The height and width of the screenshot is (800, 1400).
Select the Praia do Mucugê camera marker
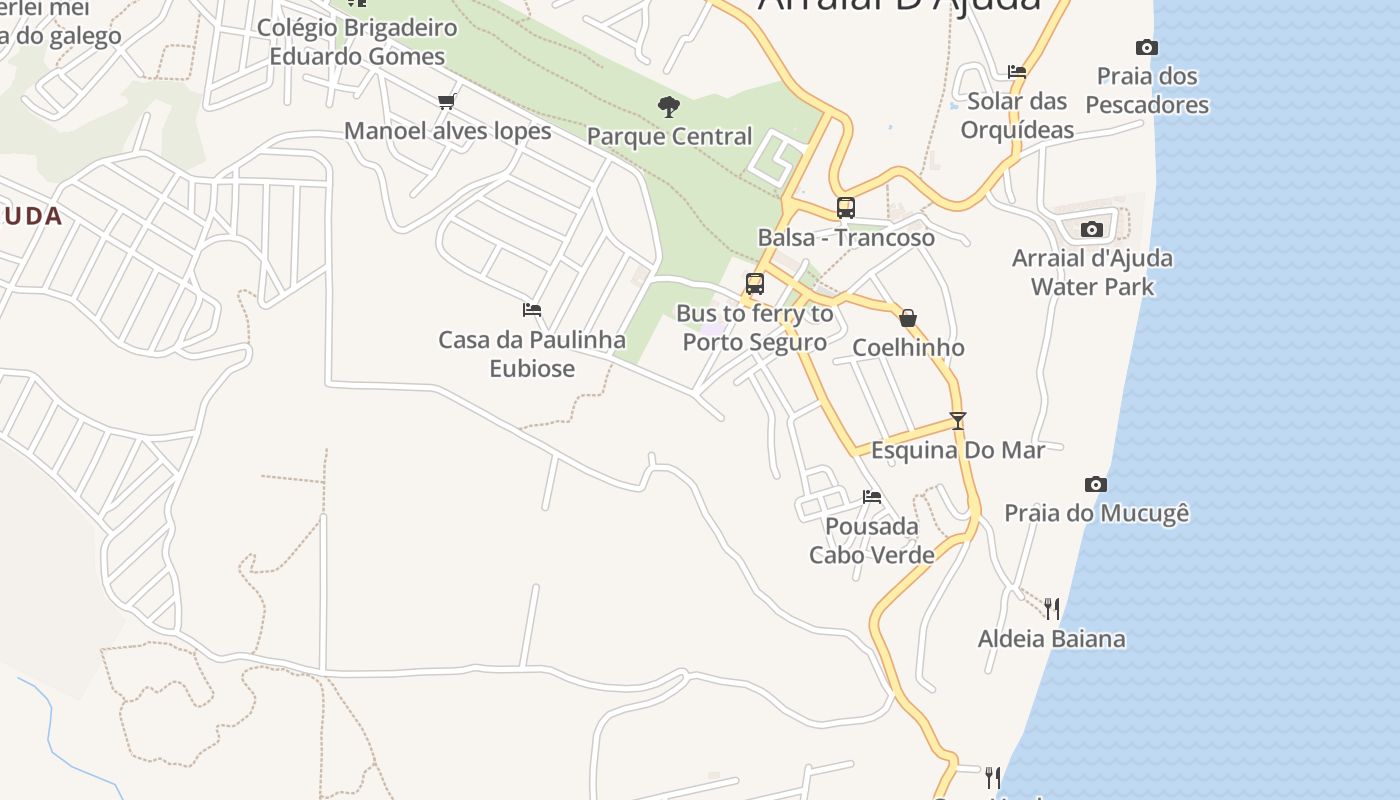1096,485
